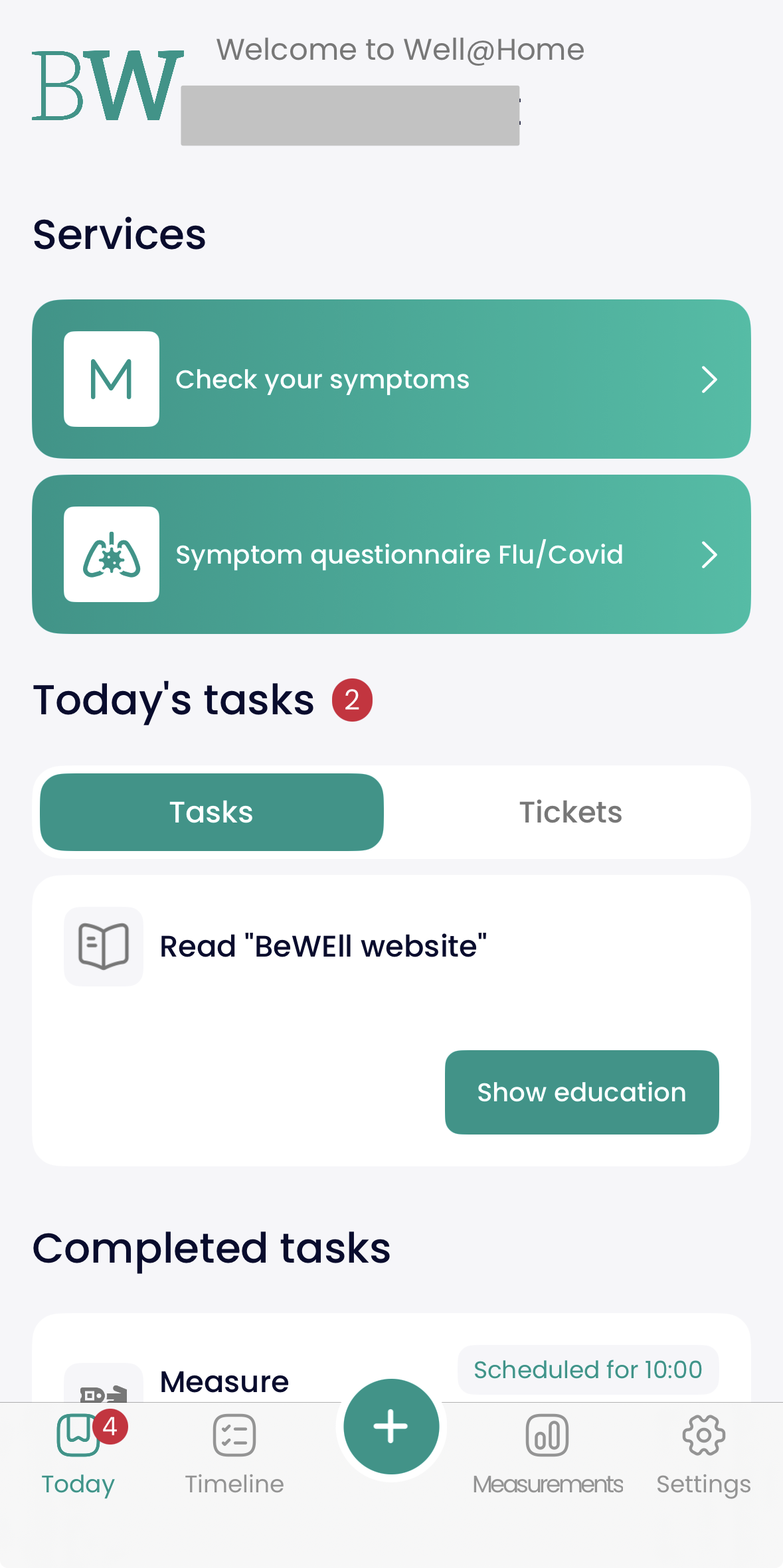Open Check your symptoms service
This screenshot has width=783, height=1568.
tap(391, 379)
